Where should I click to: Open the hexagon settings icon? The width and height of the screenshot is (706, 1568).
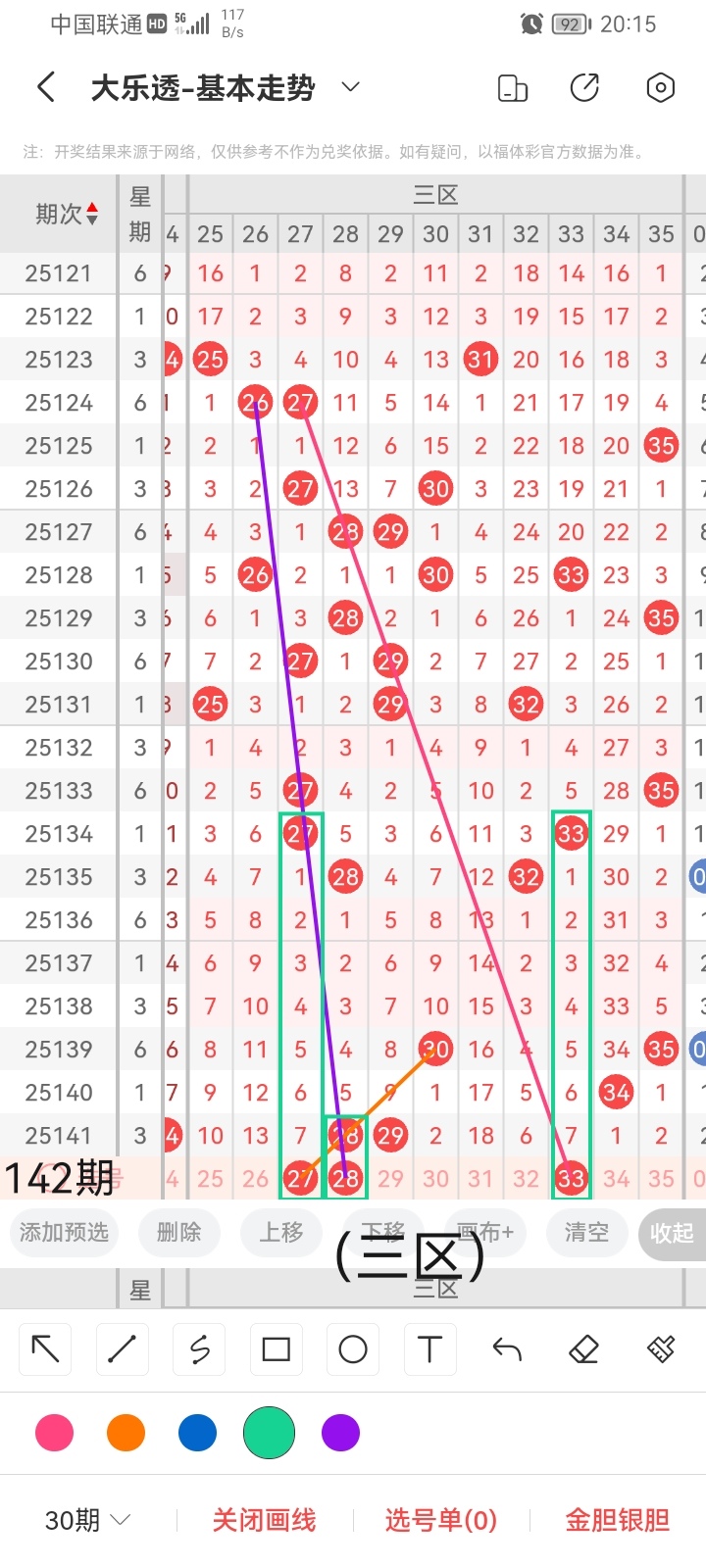coord(661,88)
